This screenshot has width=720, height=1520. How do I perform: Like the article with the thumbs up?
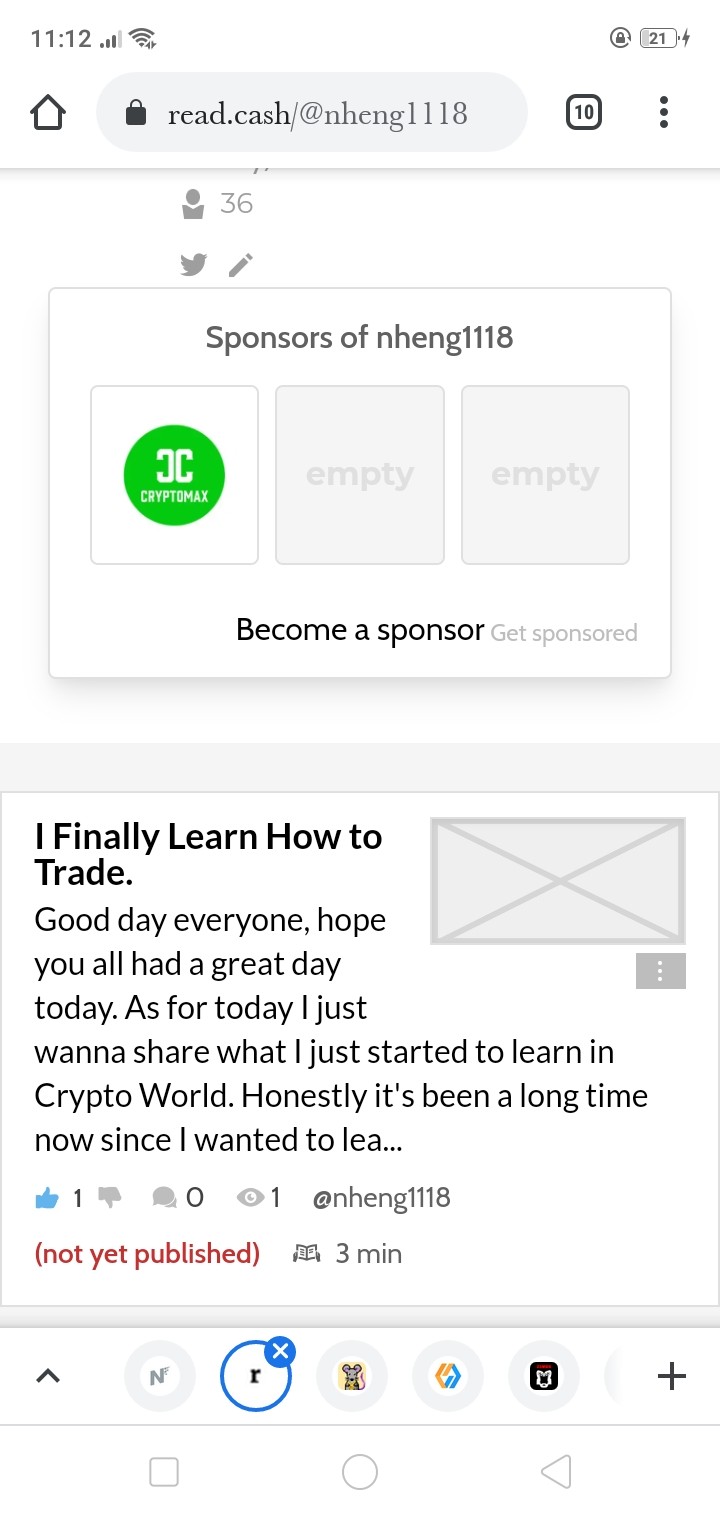[47, 1198]
